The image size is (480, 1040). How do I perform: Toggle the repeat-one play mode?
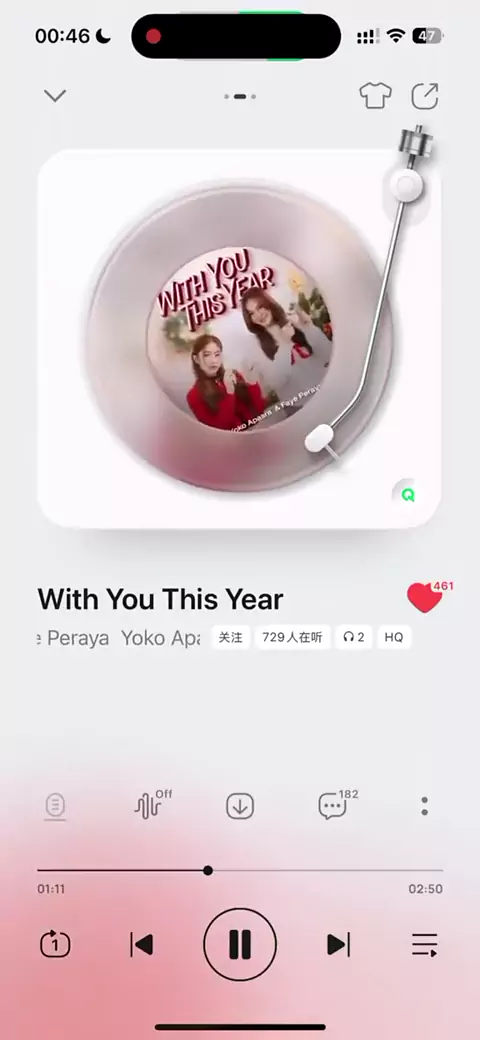coord(55,944)
